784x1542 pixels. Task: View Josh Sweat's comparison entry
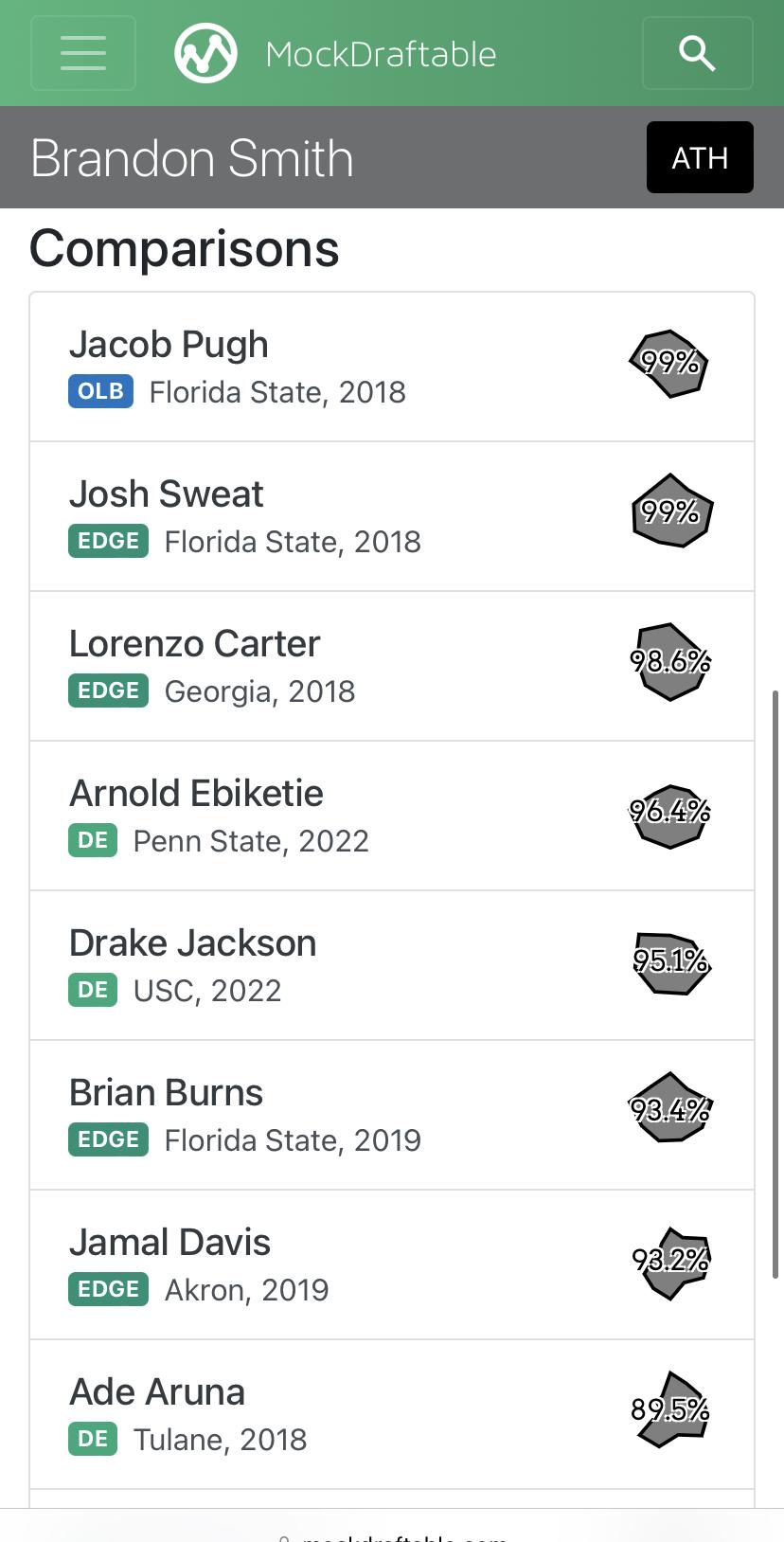(392, 516)
